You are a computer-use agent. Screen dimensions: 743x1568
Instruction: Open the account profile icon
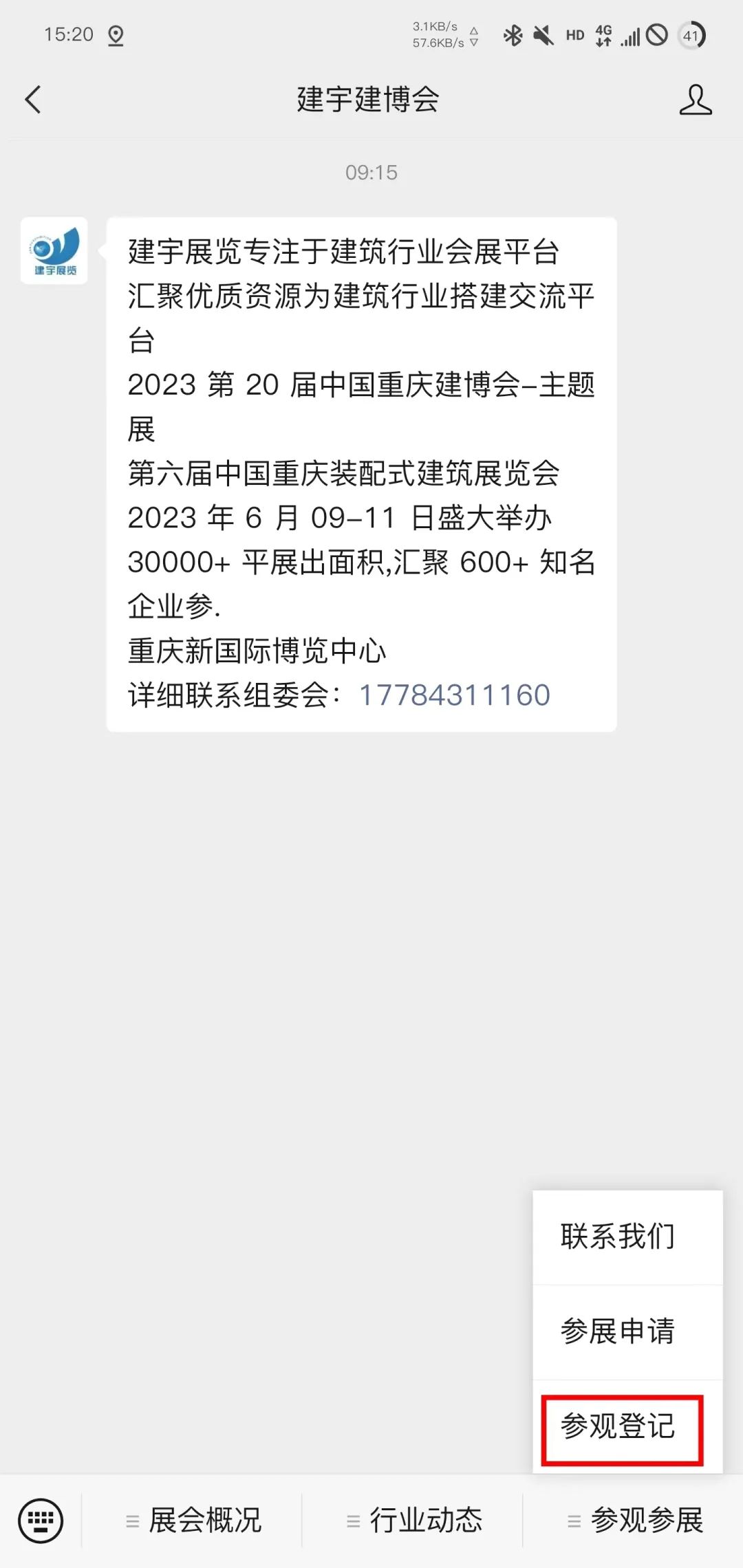click(695, 100)
